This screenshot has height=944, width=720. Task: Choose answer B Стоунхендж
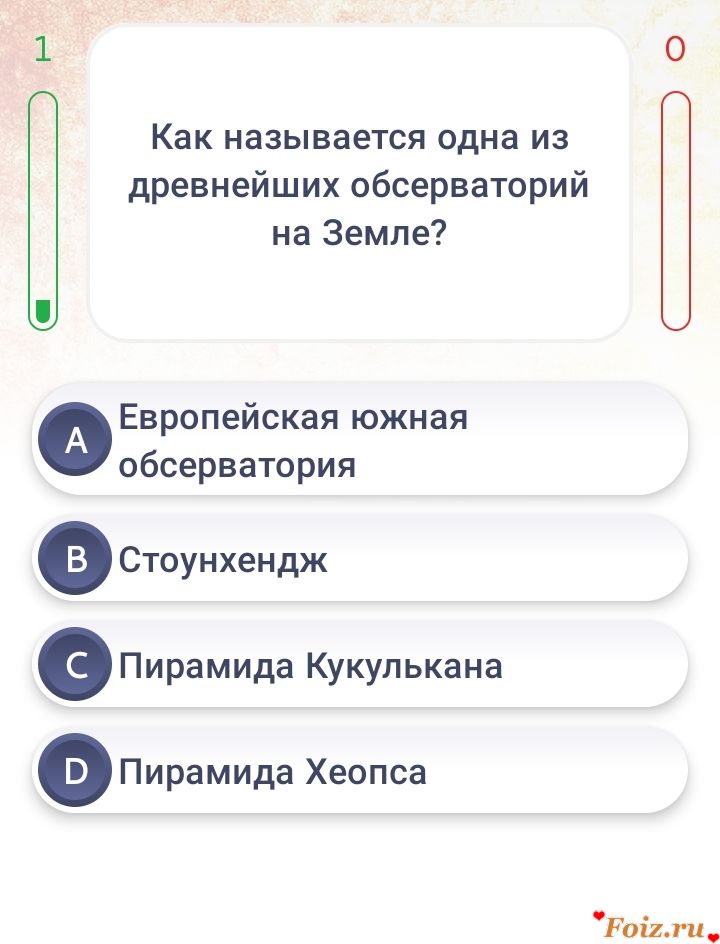[x=360, y=559]
